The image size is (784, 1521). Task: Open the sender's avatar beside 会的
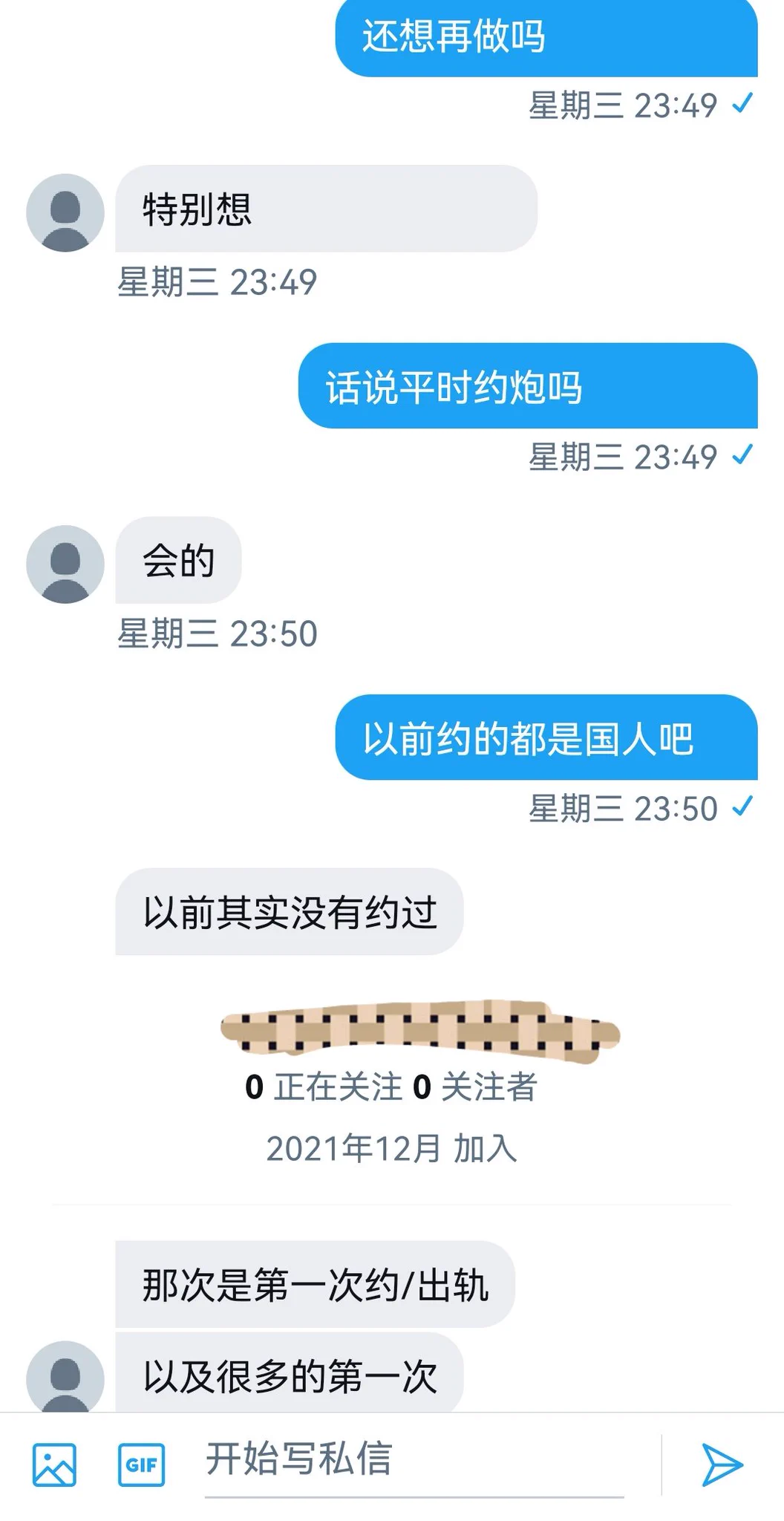[65, 564]
